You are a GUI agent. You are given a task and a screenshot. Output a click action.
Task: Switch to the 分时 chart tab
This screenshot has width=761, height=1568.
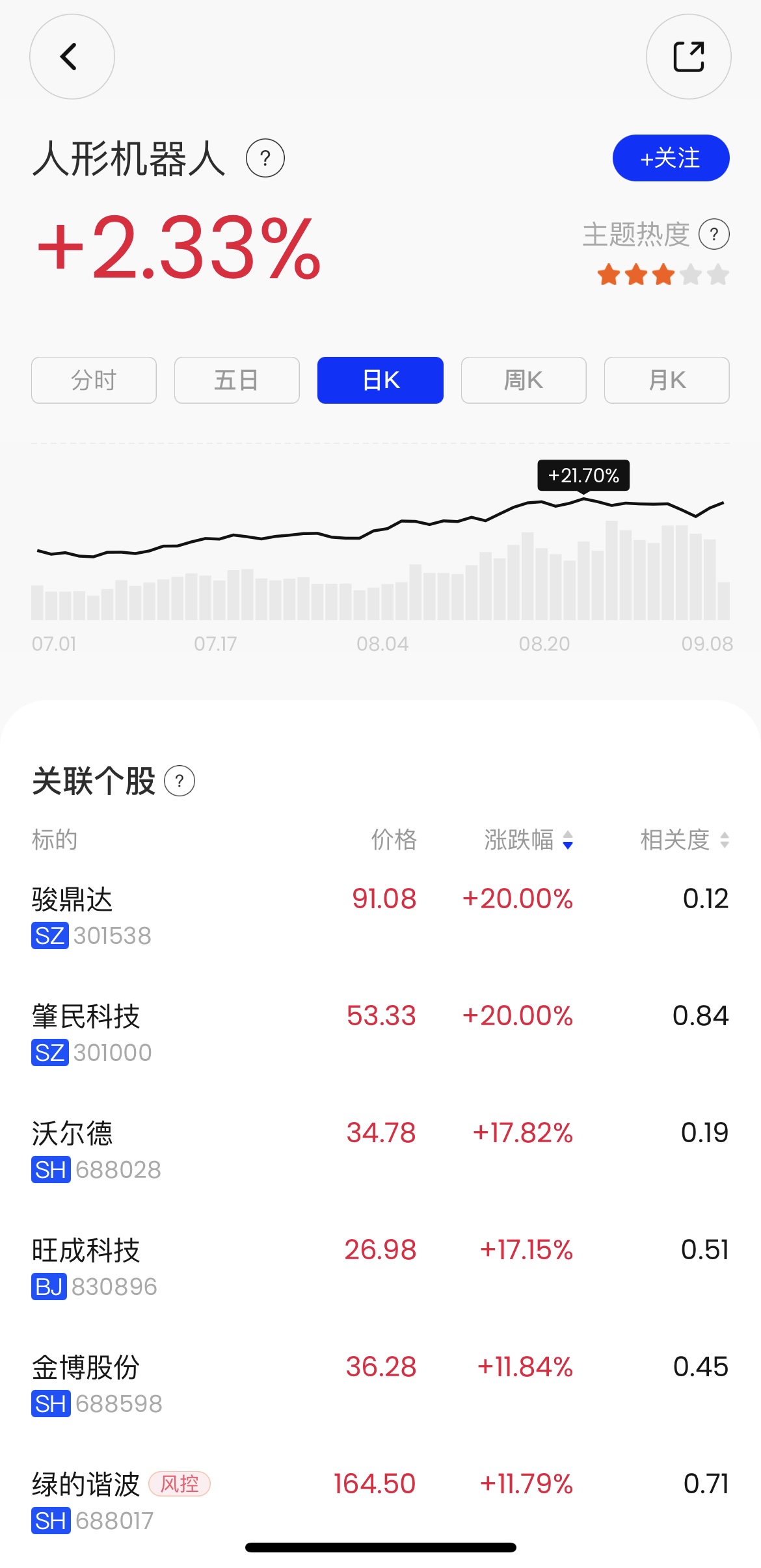pos(94,380)
